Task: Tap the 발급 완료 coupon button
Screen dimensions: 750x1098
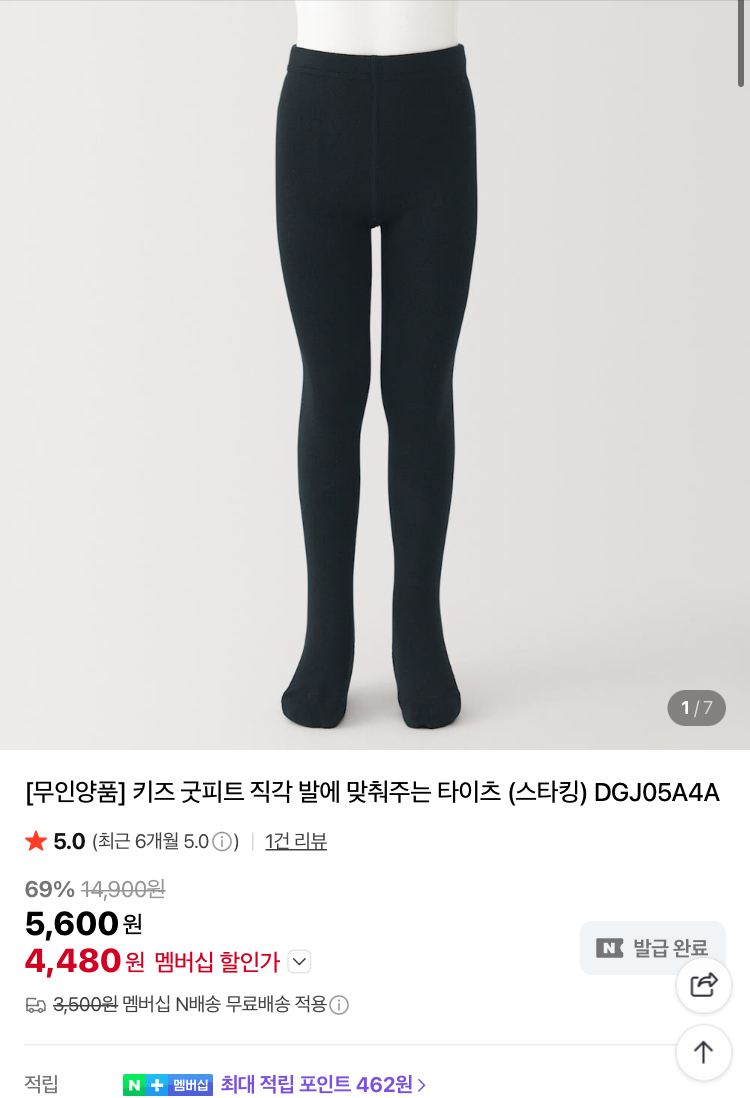Action: click(651, 947)
